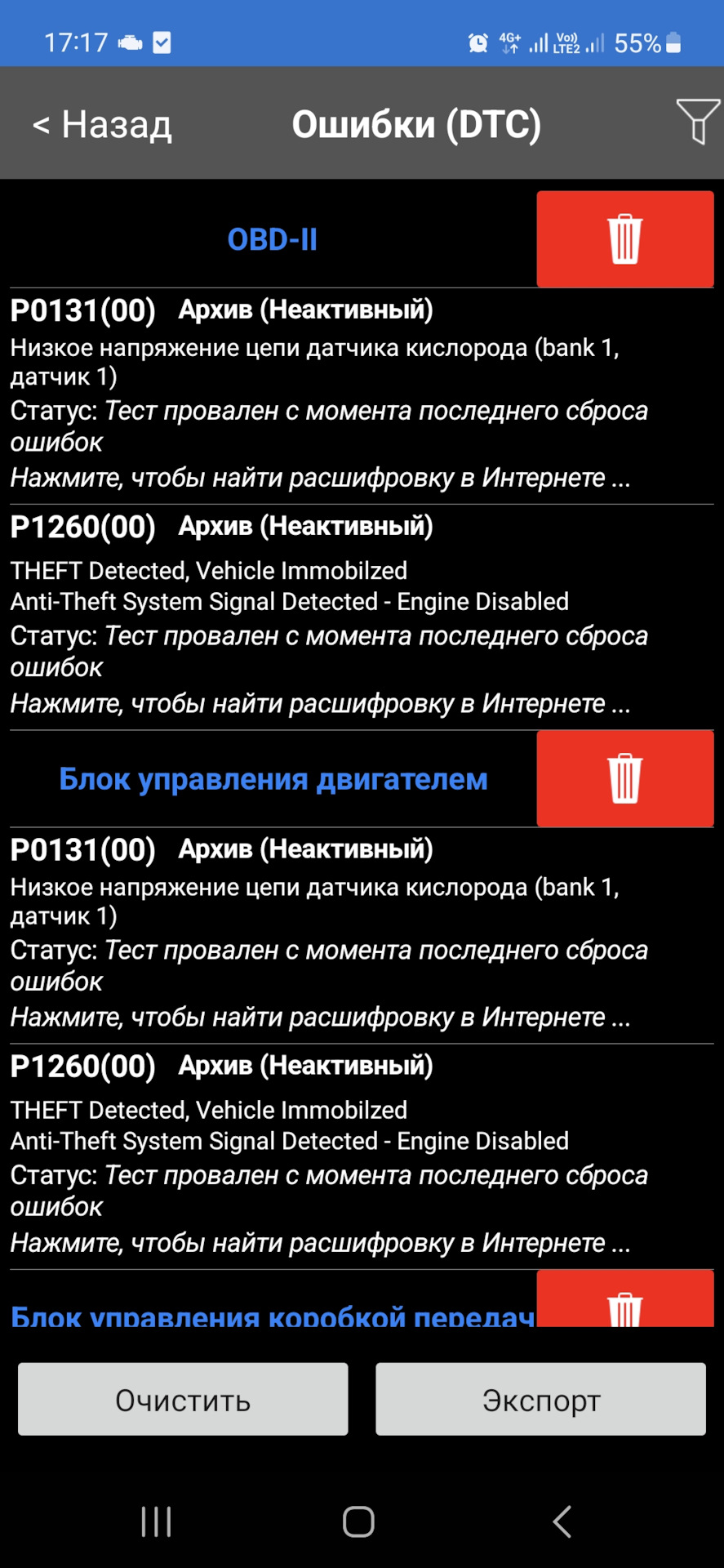Go back using the Назад button
This screenshot has width=724, height=1568.
[x=102, y=125]
